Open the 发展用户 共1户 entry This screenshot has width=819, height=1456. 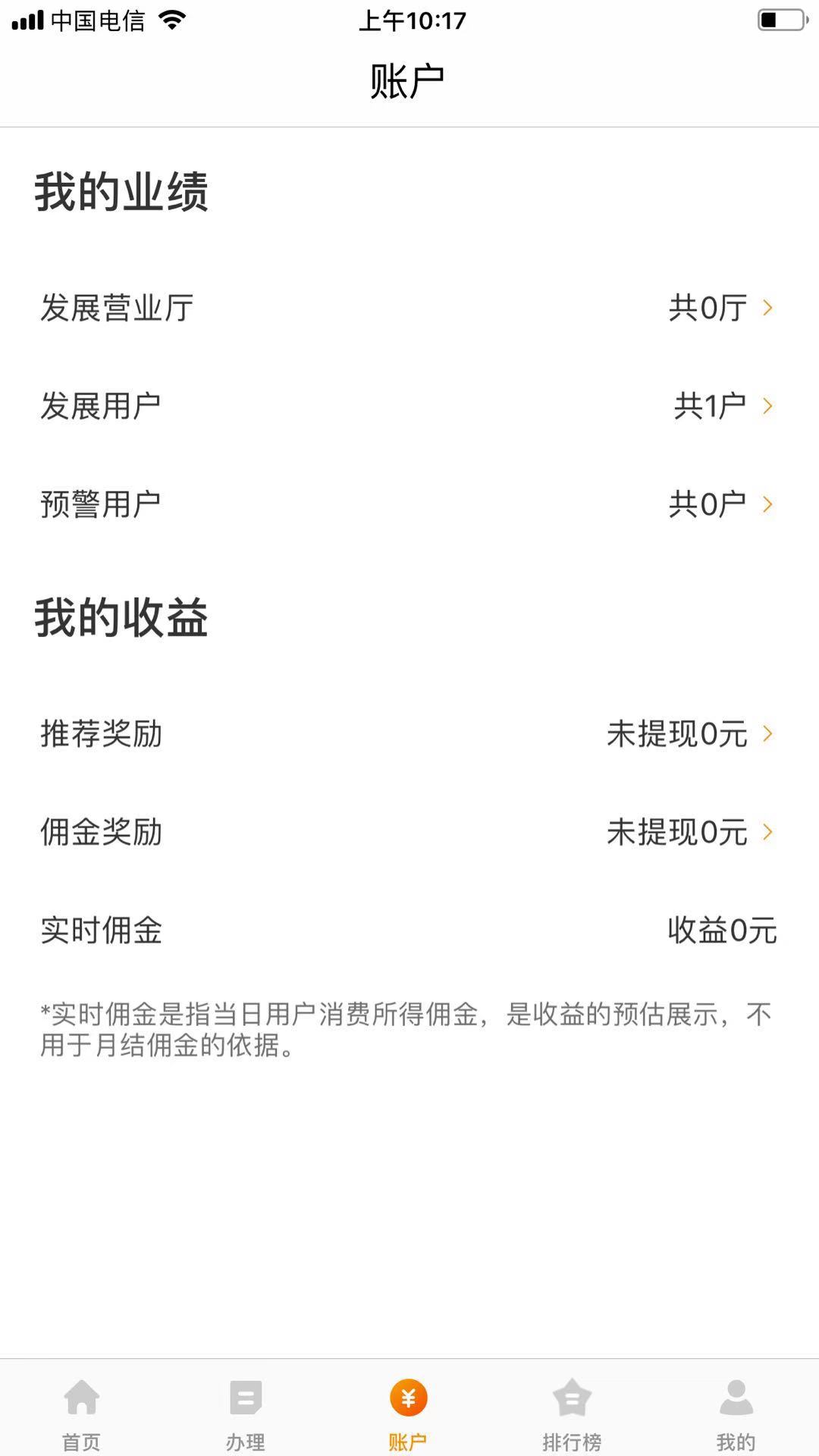pyautogui.click(x=409, y=406)
